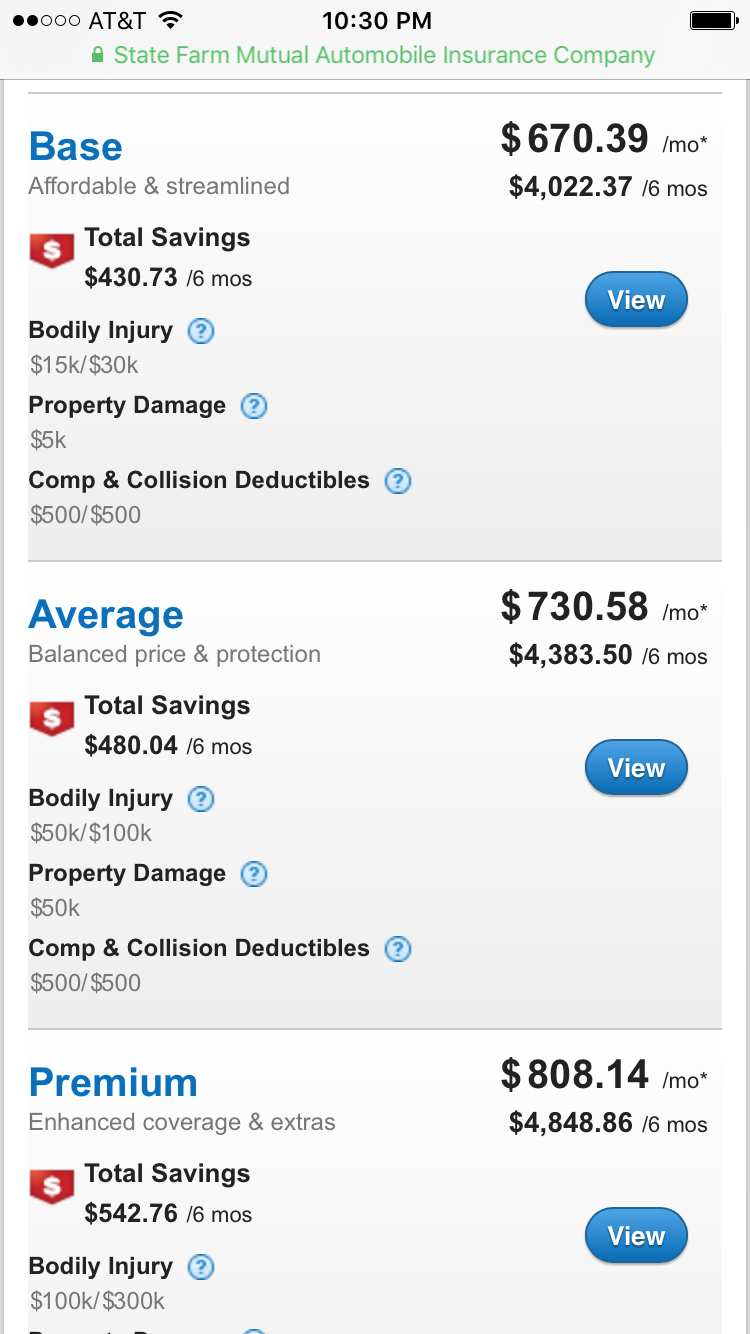View the Premium plan details
The image size is (750, 1334).
pos(636,1236)
